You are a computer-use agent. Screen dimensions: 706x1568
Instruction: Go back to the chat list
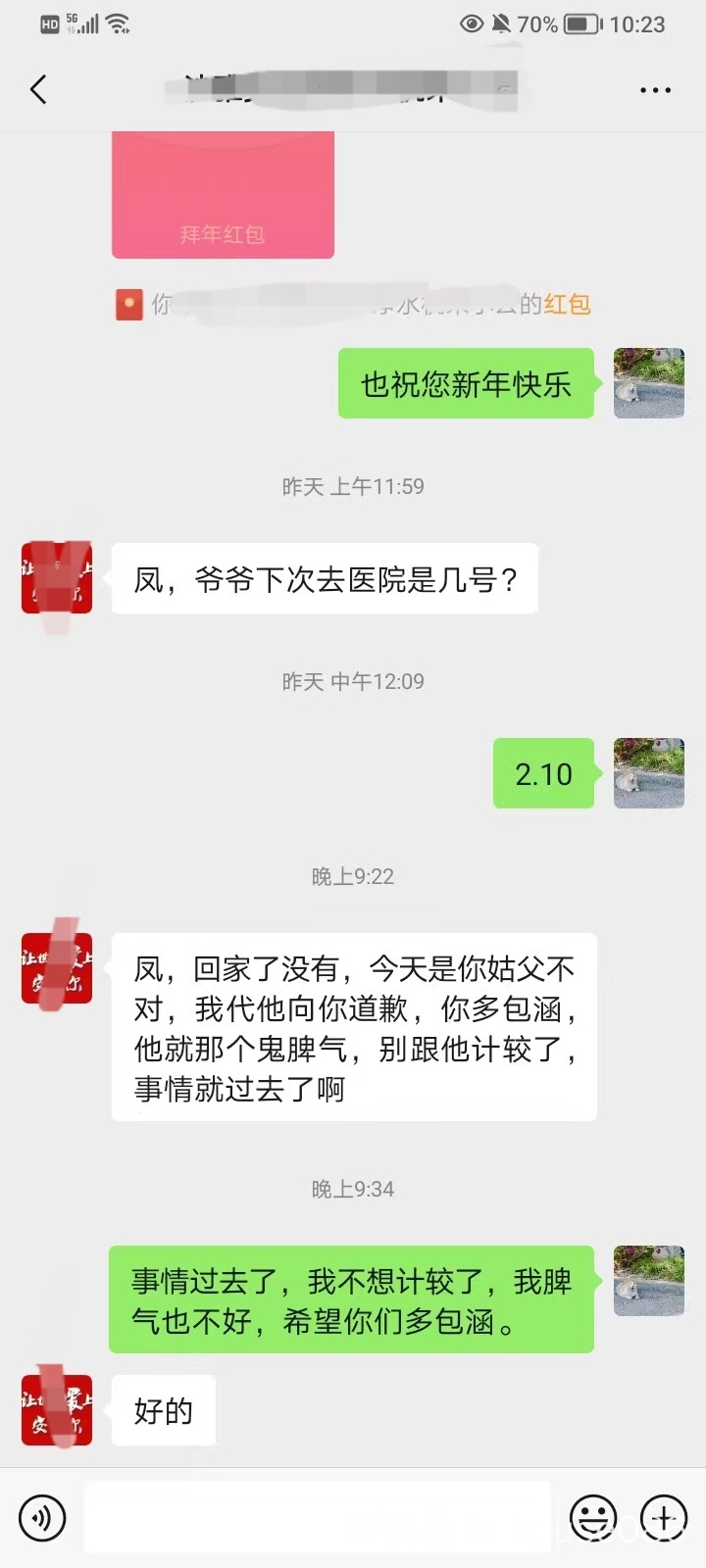point(39,90)
